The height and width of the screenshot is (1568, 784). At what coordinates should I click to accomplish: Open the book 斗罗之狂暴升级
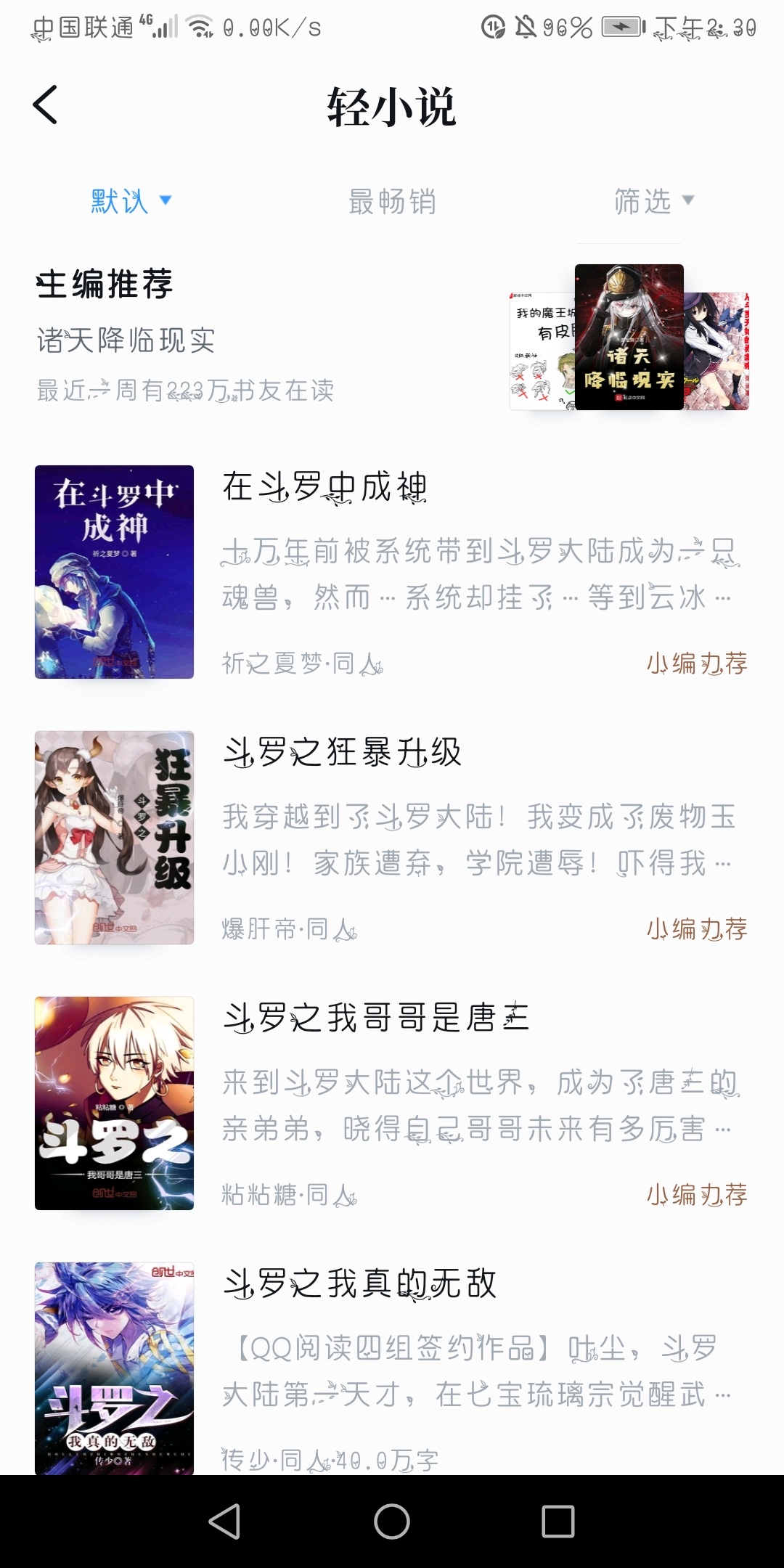(392, 838)
